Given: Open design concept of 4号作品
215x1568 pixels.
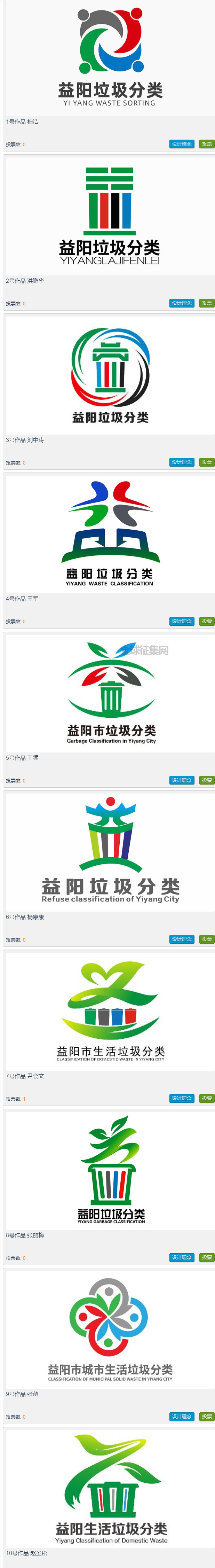Looking at the screenshot, I should [x=182, y=621].
